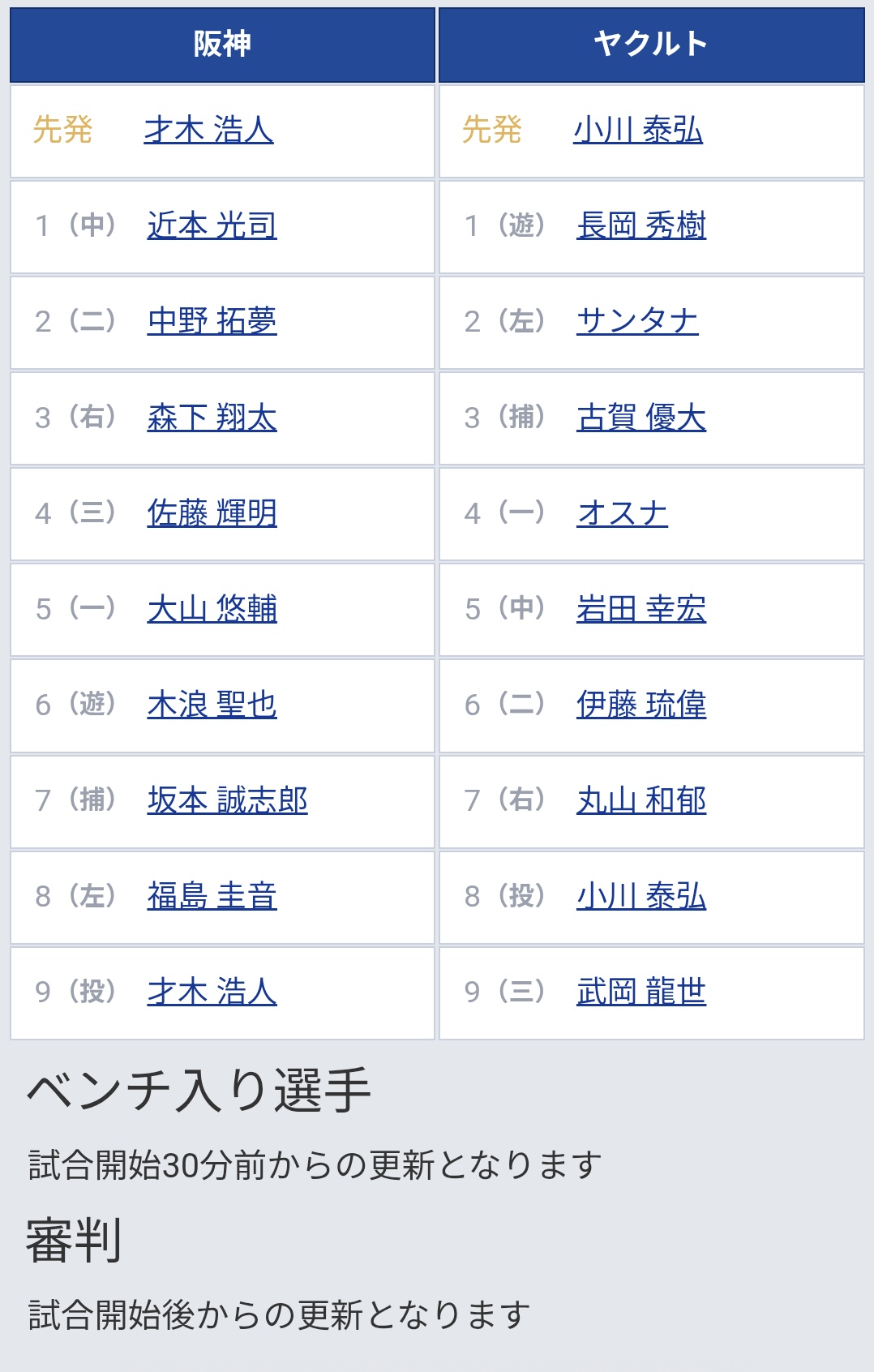The image size is (874, 1372).
Task: Open 小川 泰弘 link in batting slot 8
Action: pyautogui.click(x=641, y=896)
